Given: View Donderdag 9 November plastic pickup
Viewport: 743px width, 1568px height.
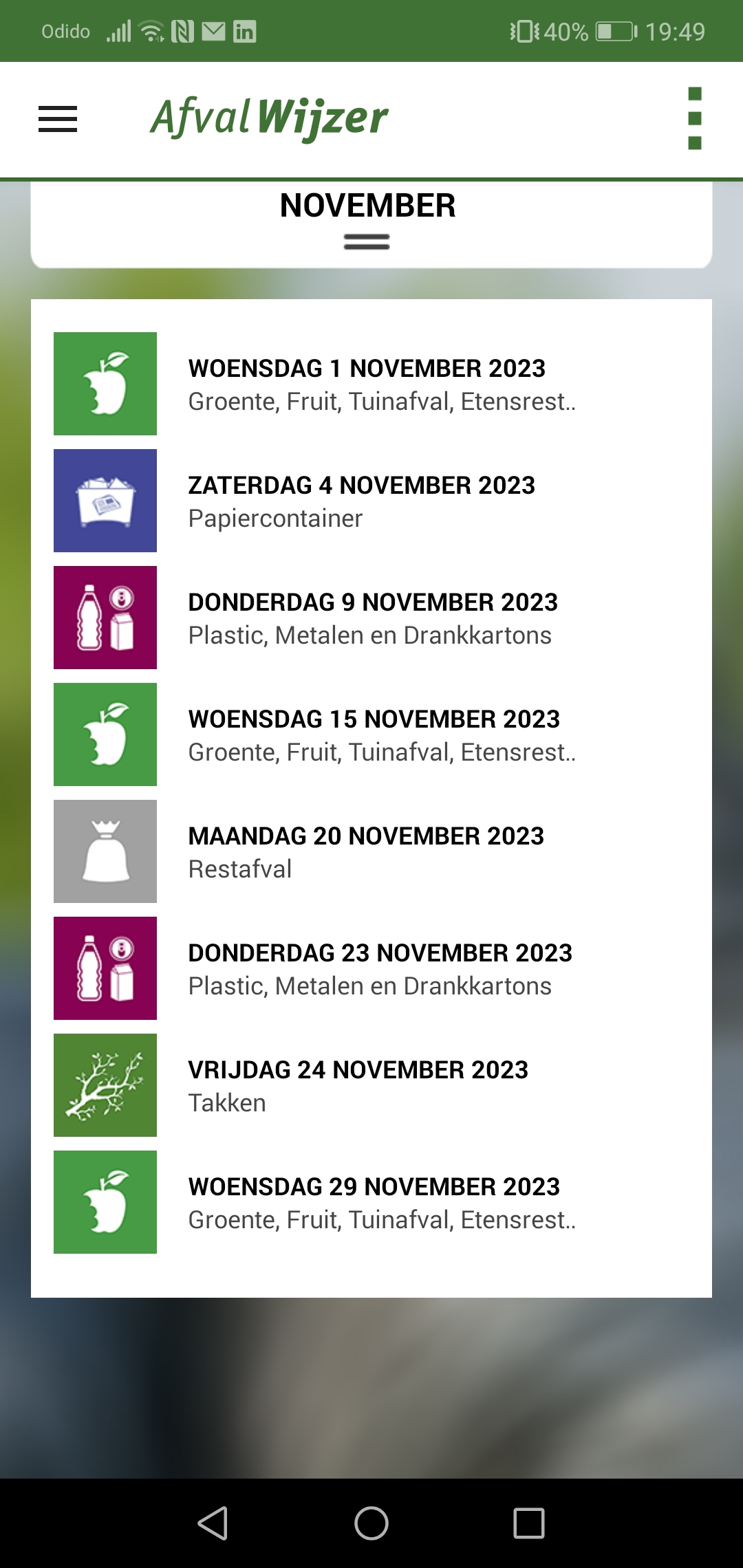Looking at the screenshot, I should (371, 618).
